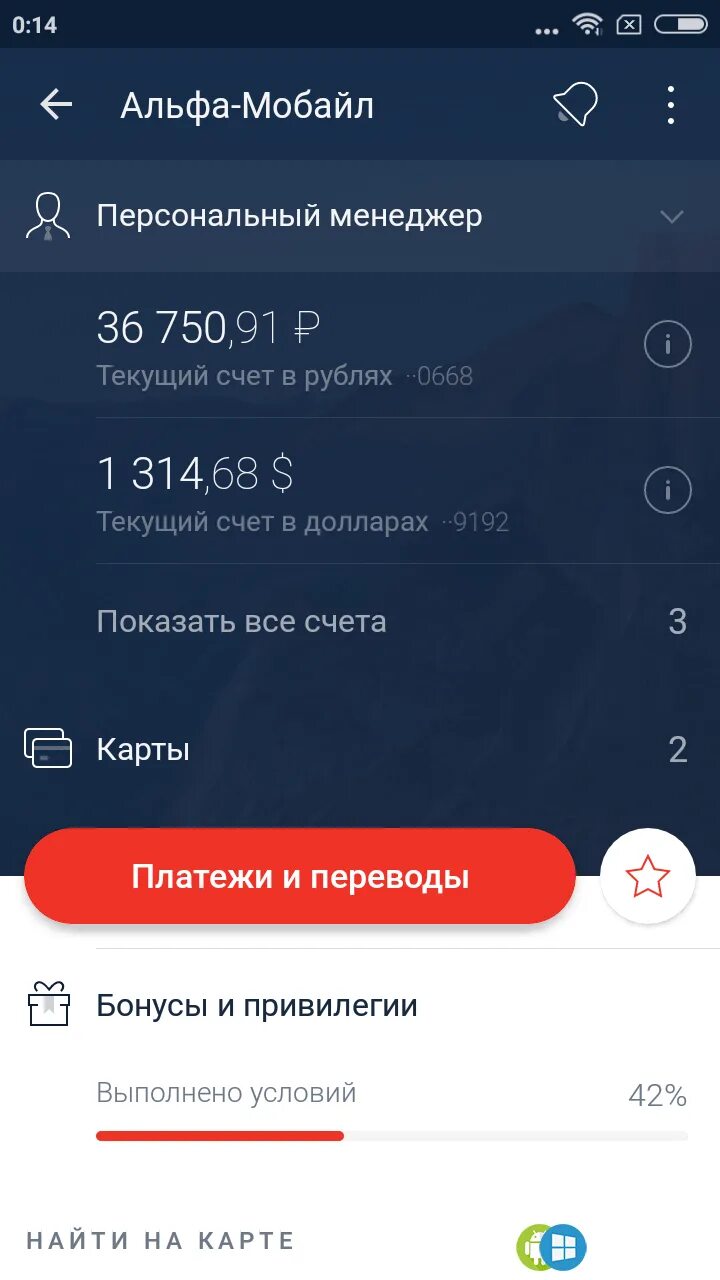Open the Карты section
720x1280 pixels.
click(143, 749)
